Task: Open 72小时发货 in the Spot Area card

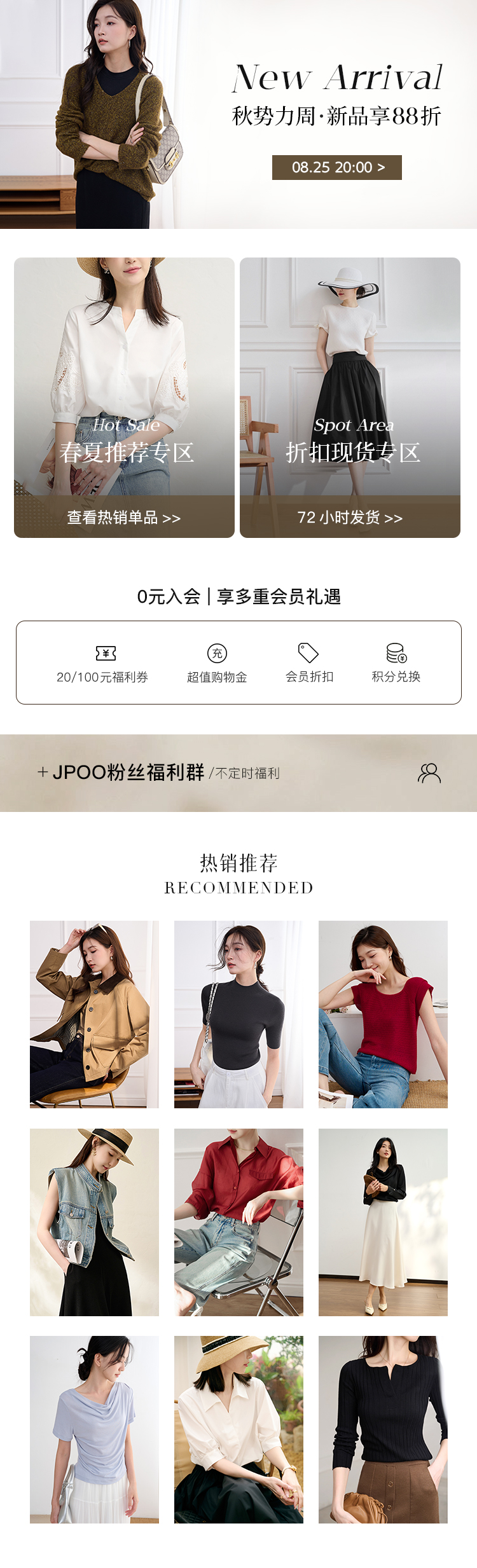Action: (x=350, y=517)
